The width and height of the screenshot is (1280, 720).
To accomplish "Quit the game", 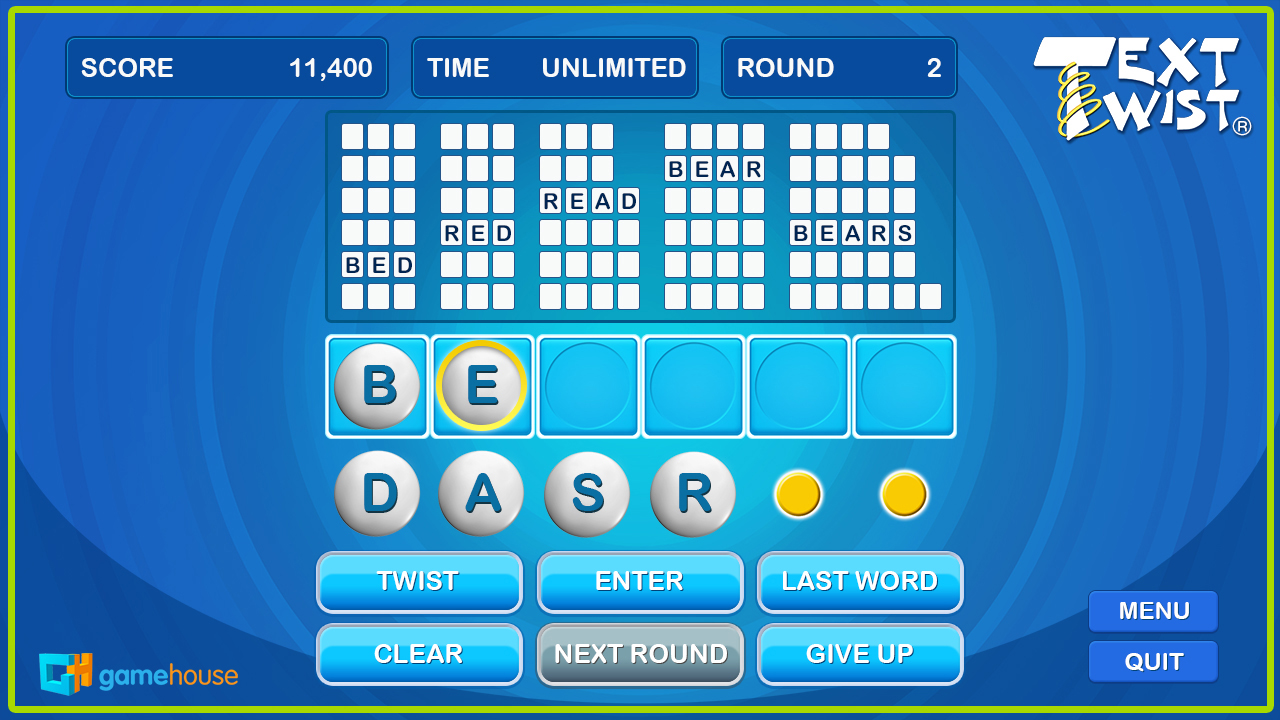I will [x=1153, y=662].
